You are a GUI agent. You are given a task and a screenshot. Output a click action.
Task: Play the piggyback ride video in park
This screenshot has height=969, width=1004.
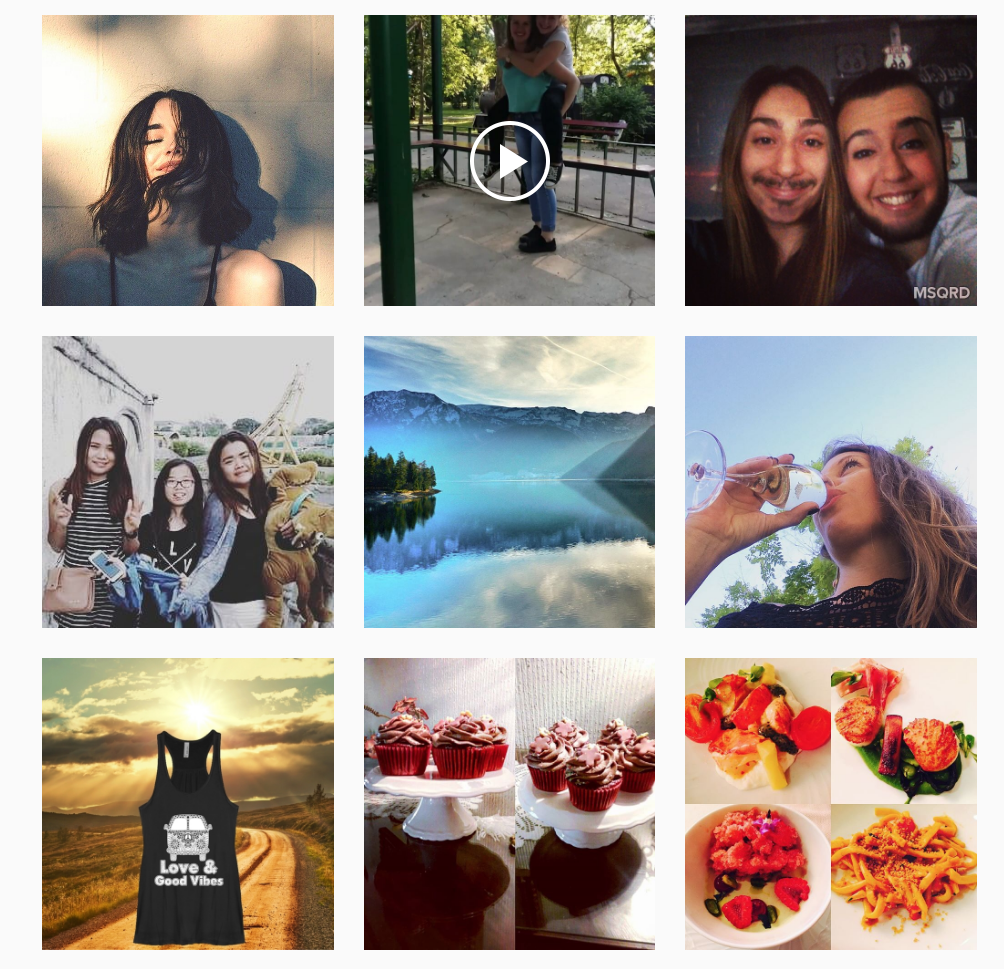tap(509, 161)
